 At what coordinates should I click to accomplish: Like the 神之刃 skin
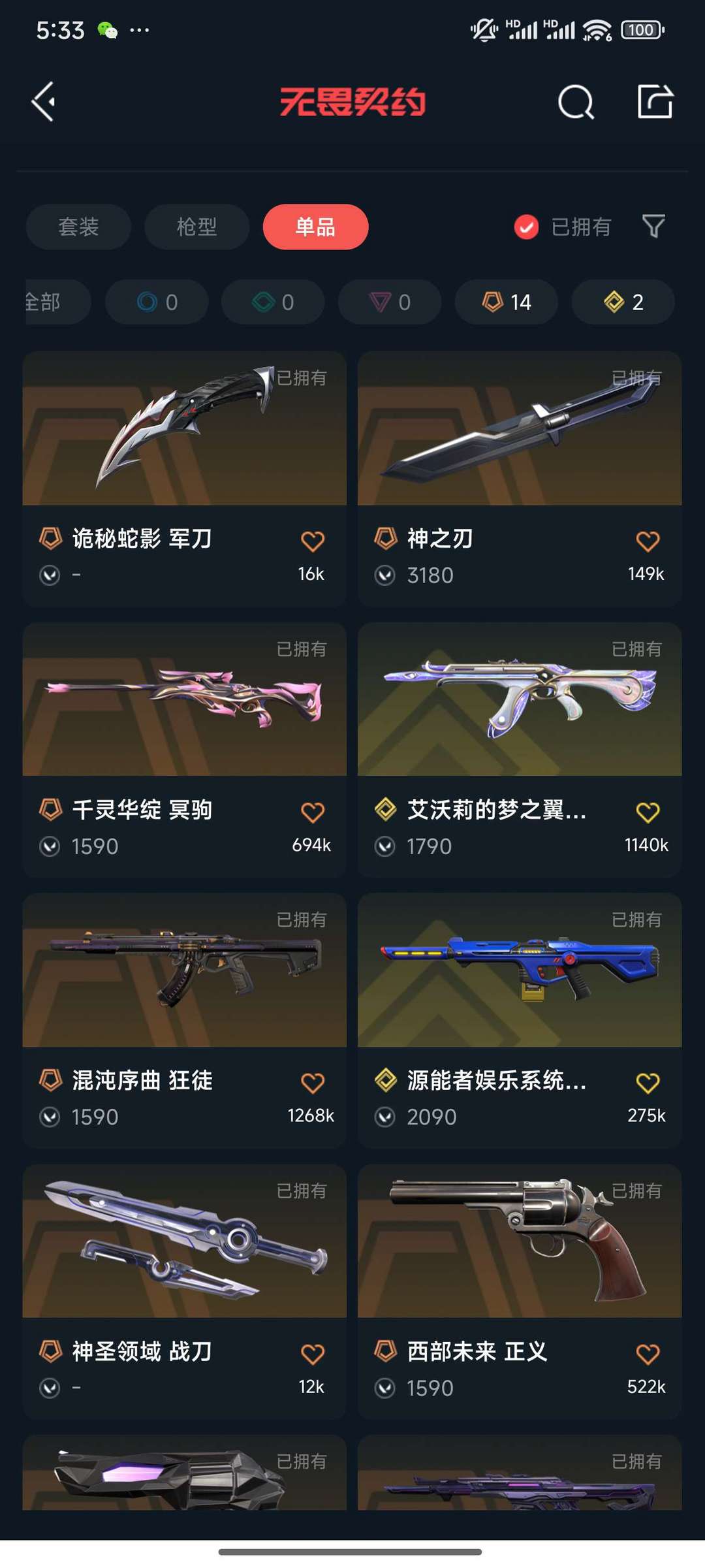tap(648, 541)
